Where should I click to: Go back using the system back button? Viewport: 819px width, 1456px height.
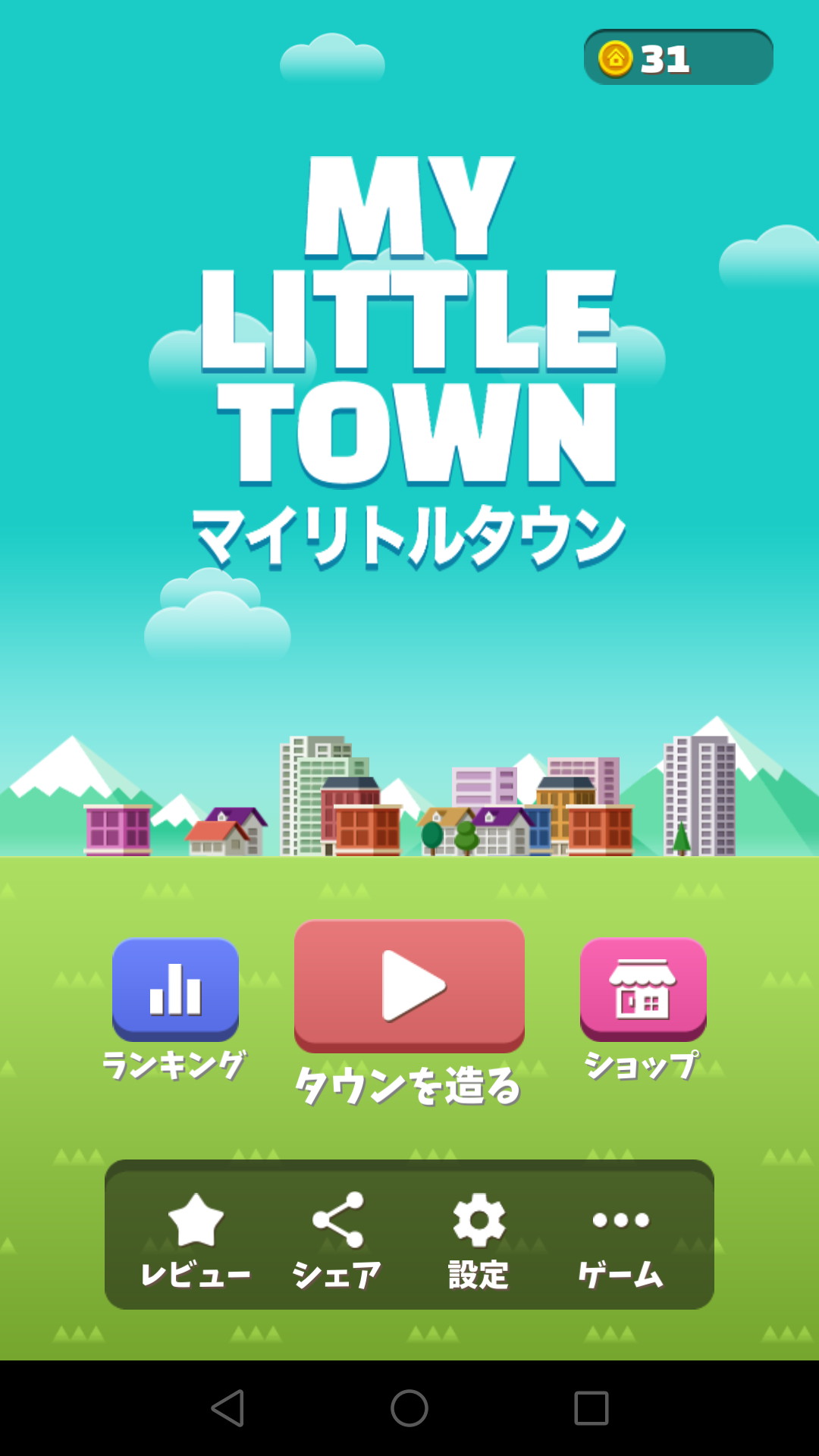pos(227,1408)
